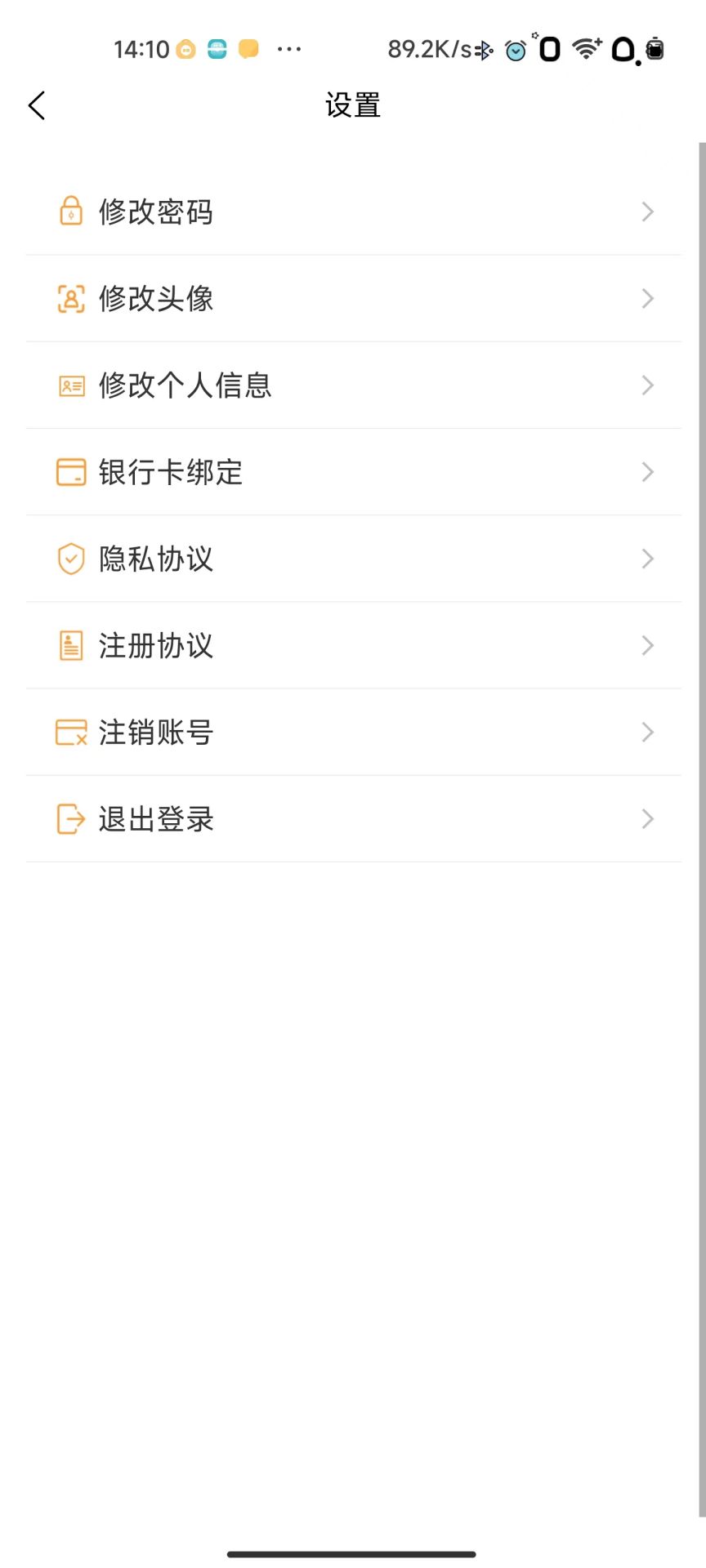Open the 注册协议 agreement page
Screen dimensions: 706x1568
coord(155,645)
